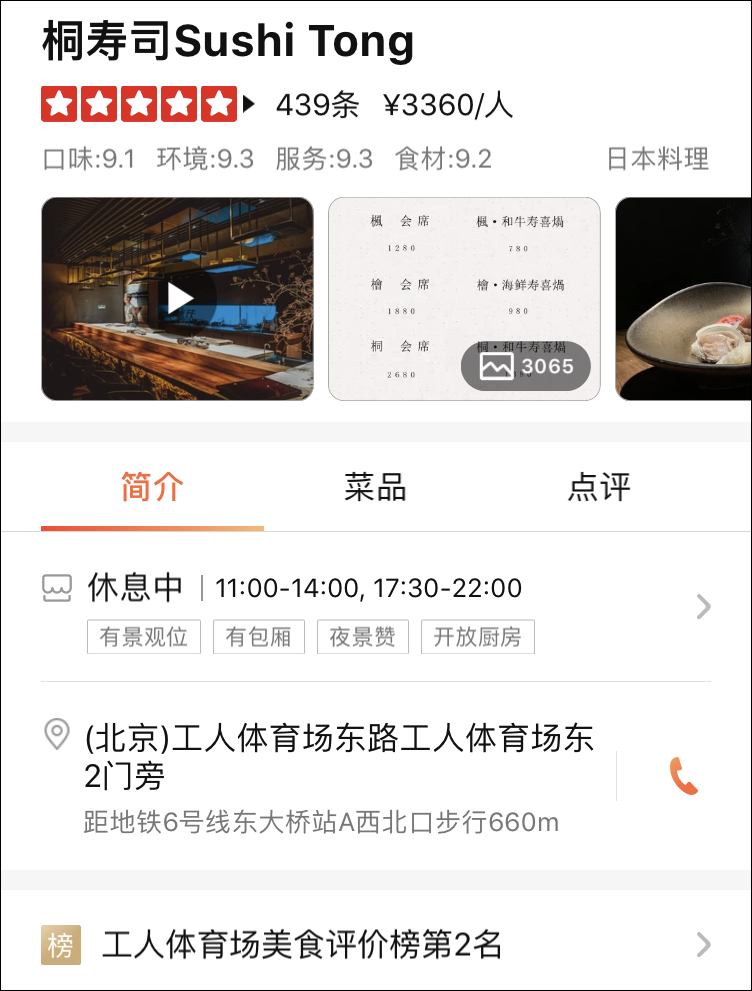Call the restaurant by phone icon
The height and width of the screenshot is (991, 752).
click(x=684, y=776)
